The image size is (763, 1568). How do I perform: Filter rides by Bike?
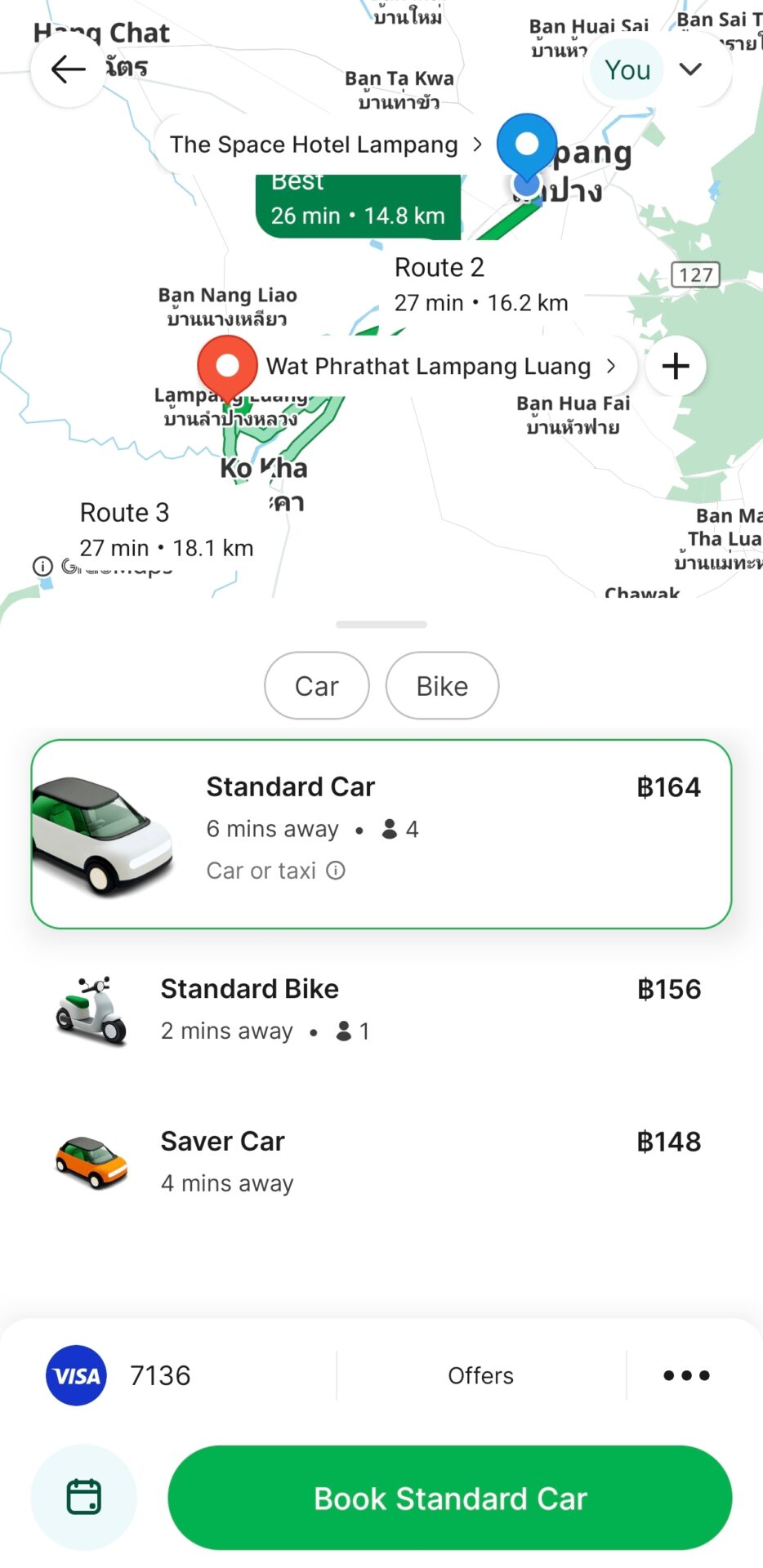pos(442,686)
